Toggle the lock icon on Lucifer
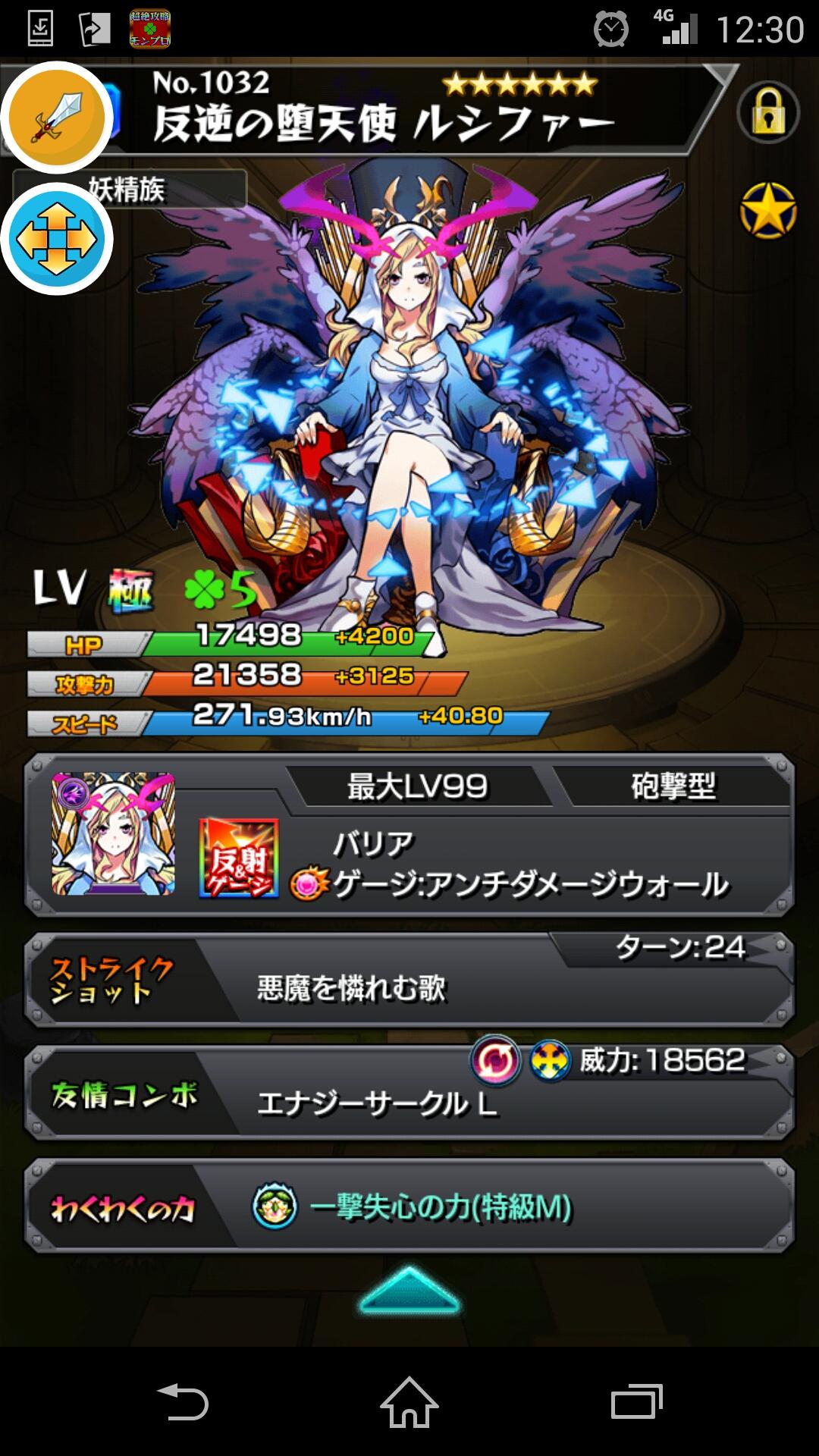Viewport: 819px width, 1456px height. tap(768, 112)
